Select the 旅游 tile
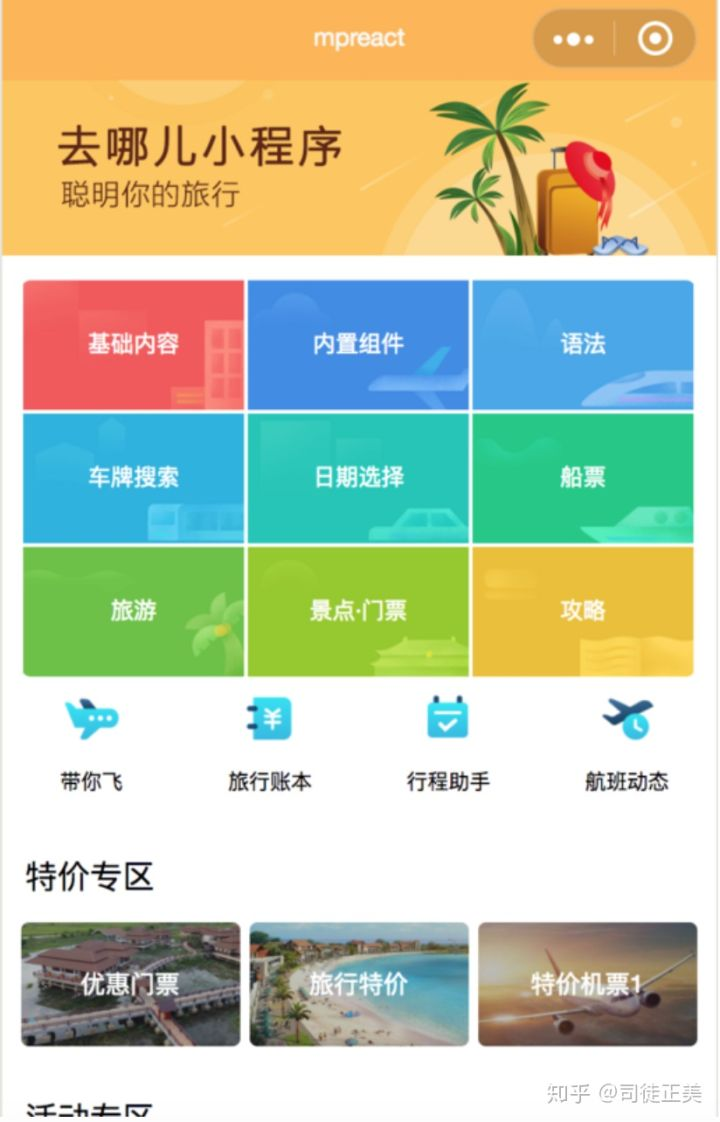Image resolution: width=720 pixels, height=1122 pixels. pos(133,611)
